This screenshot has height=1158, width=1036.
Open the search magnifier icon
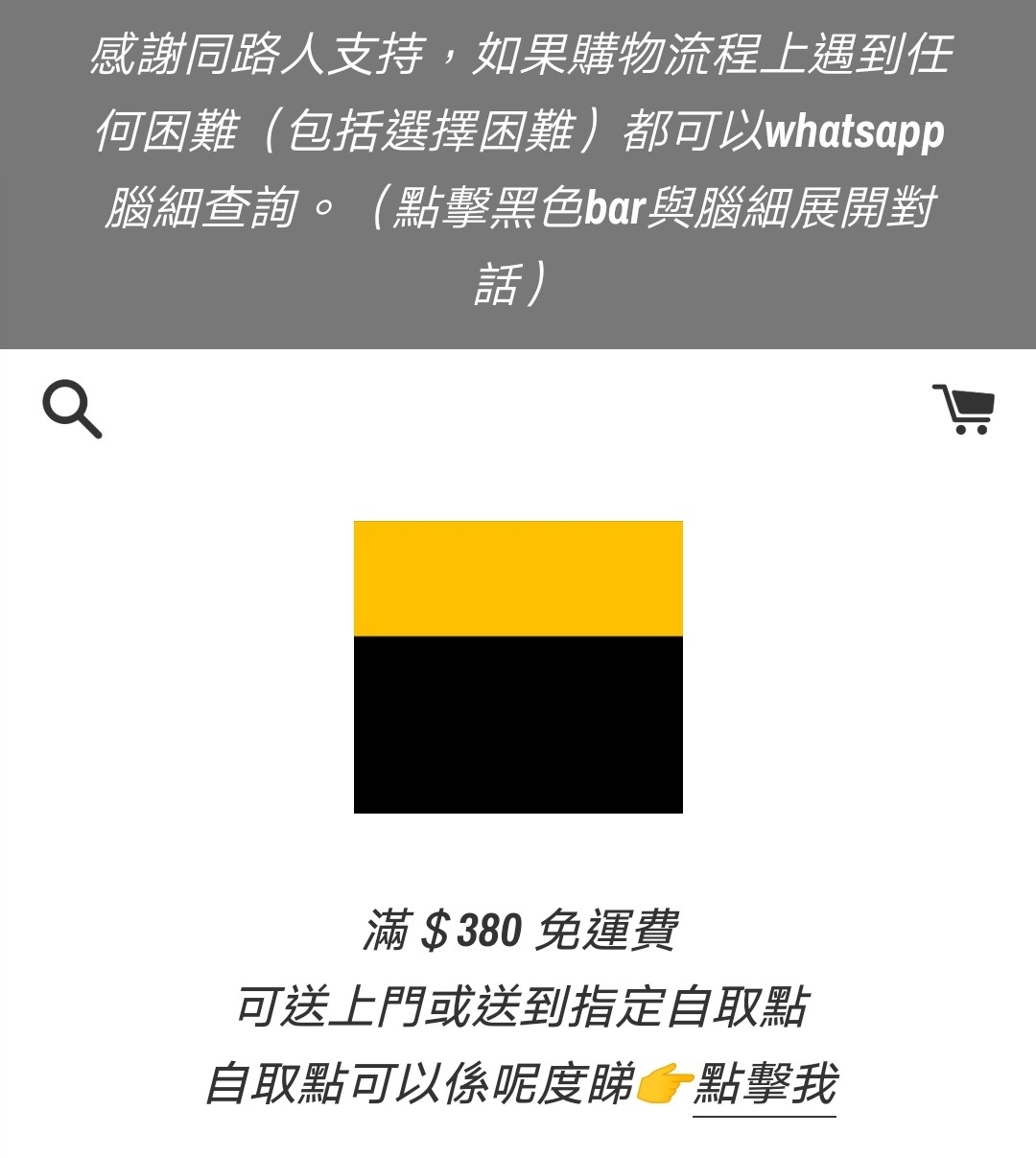point(72,409)
